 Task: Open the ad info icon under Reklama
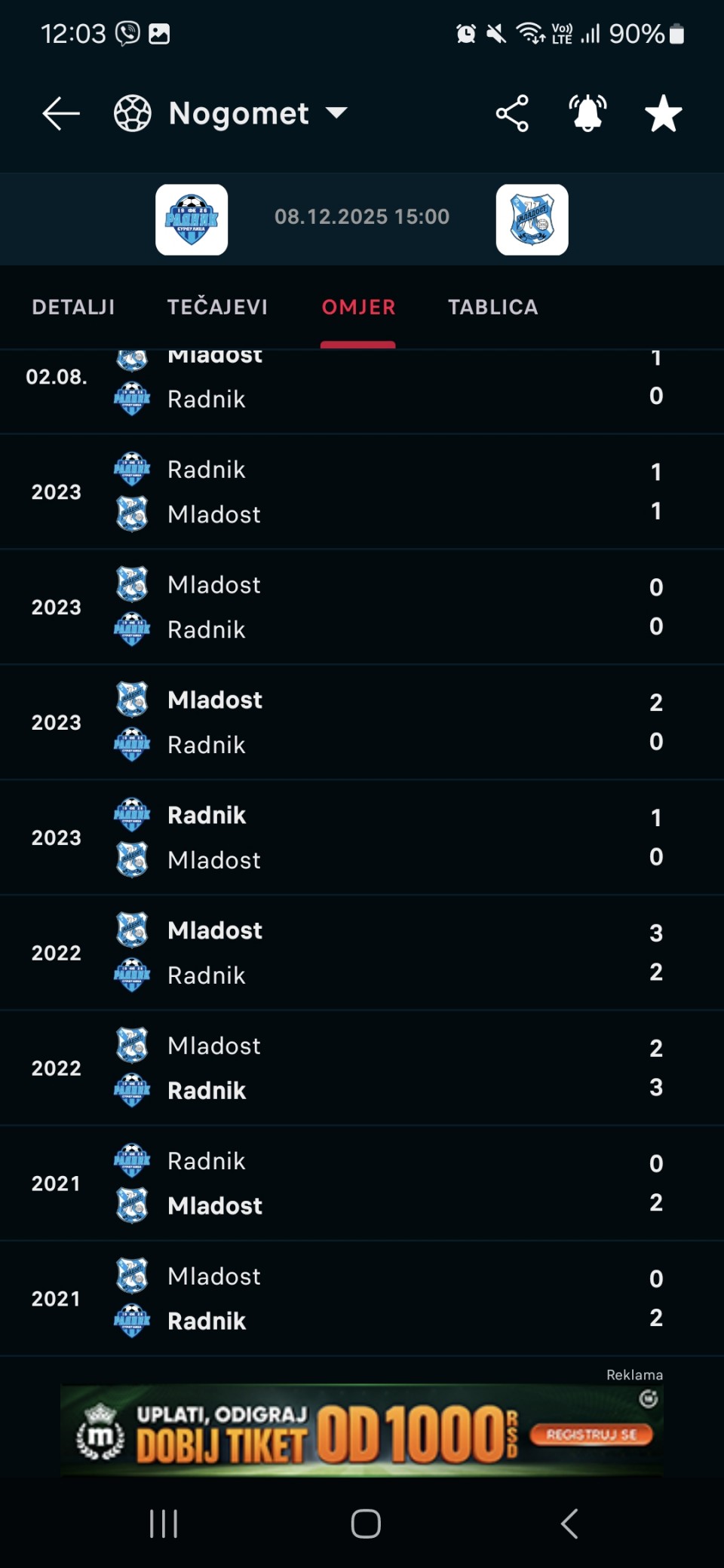click(648, 1399)
